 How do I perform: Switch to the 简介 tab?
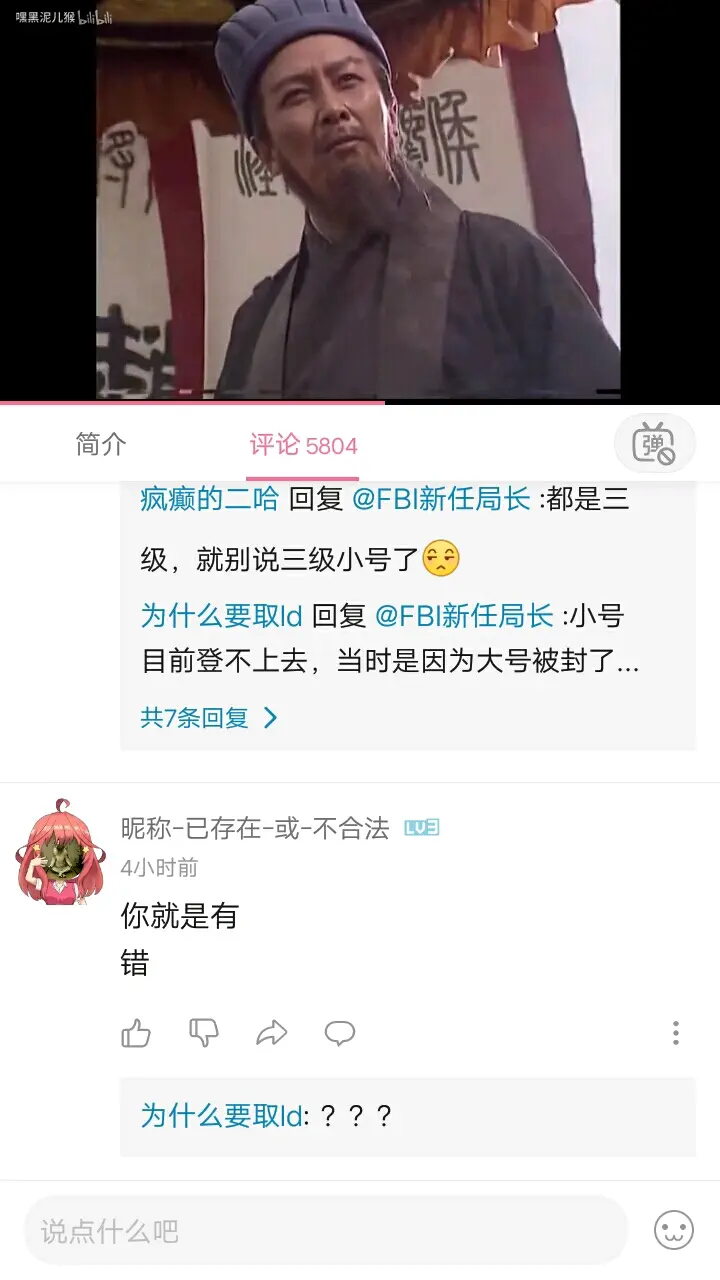101,444
